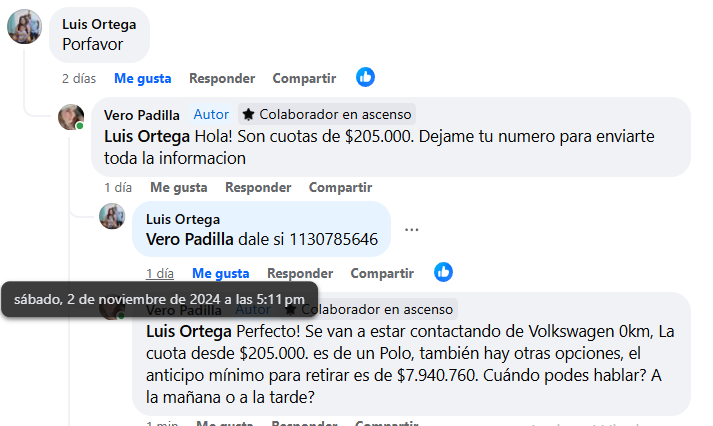
Task: View like reactions on 'Porfavor' comment
Action: pyautogui.click(x=366, y=77)
